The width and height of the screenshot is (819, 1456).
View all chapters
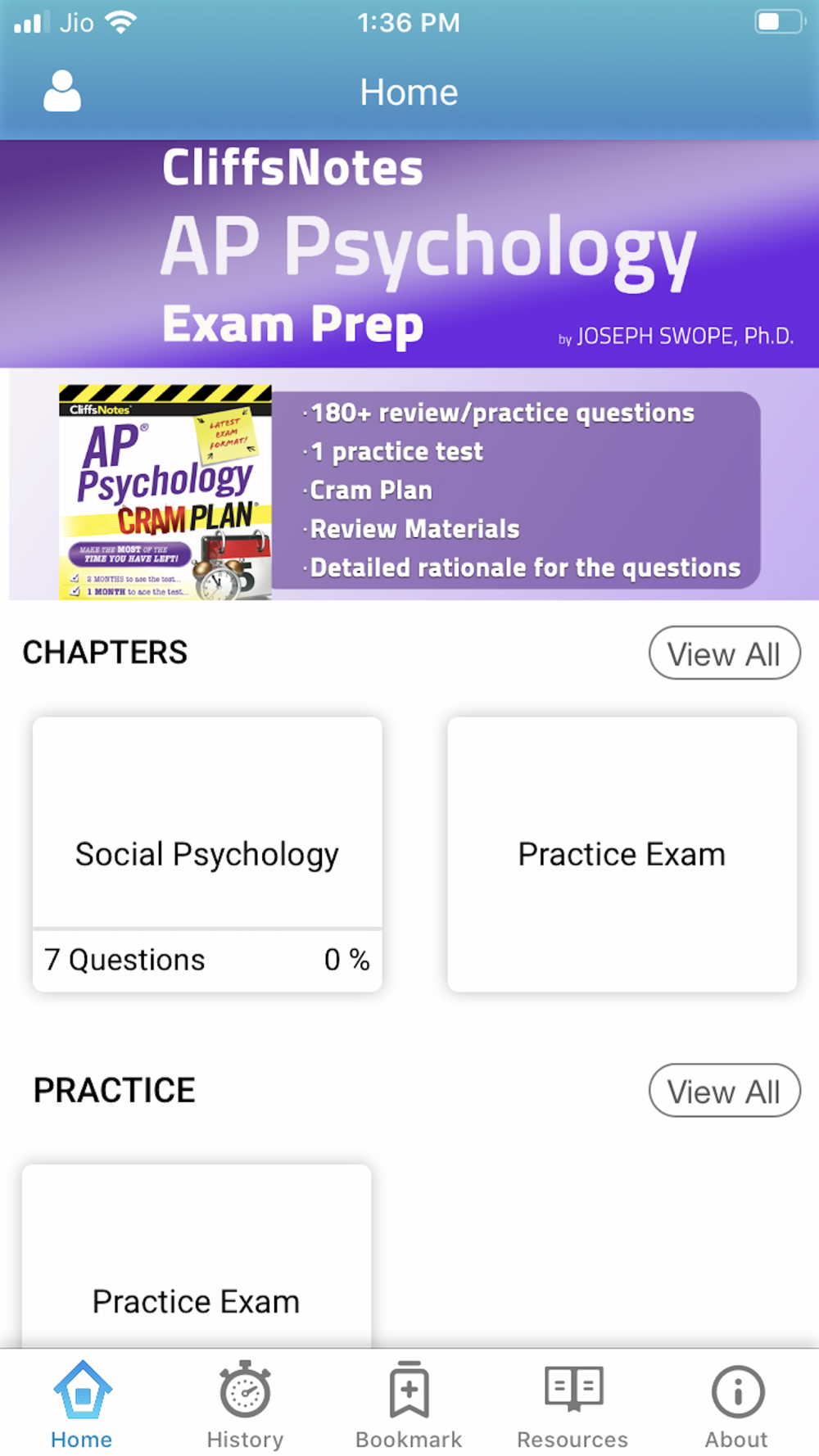click(724, 653)
